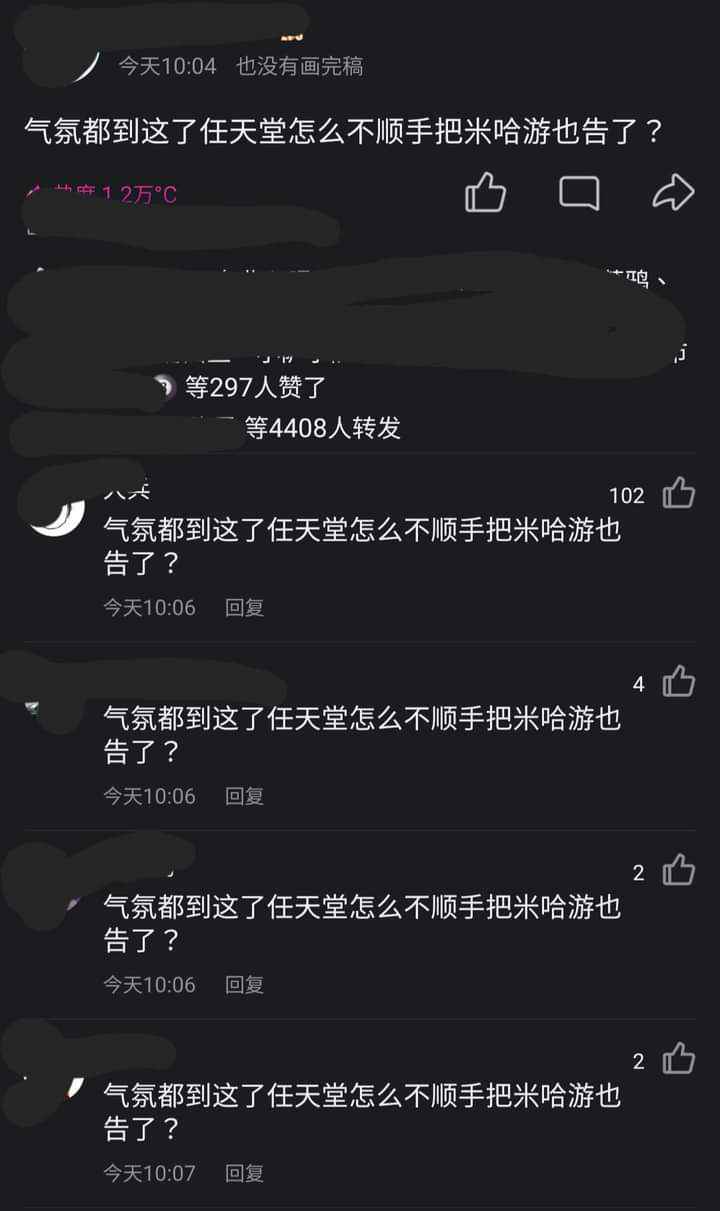Reply to the 10:06 comment with 2 likes
This screenshot has height=1211, width=720.
[244, 985]
